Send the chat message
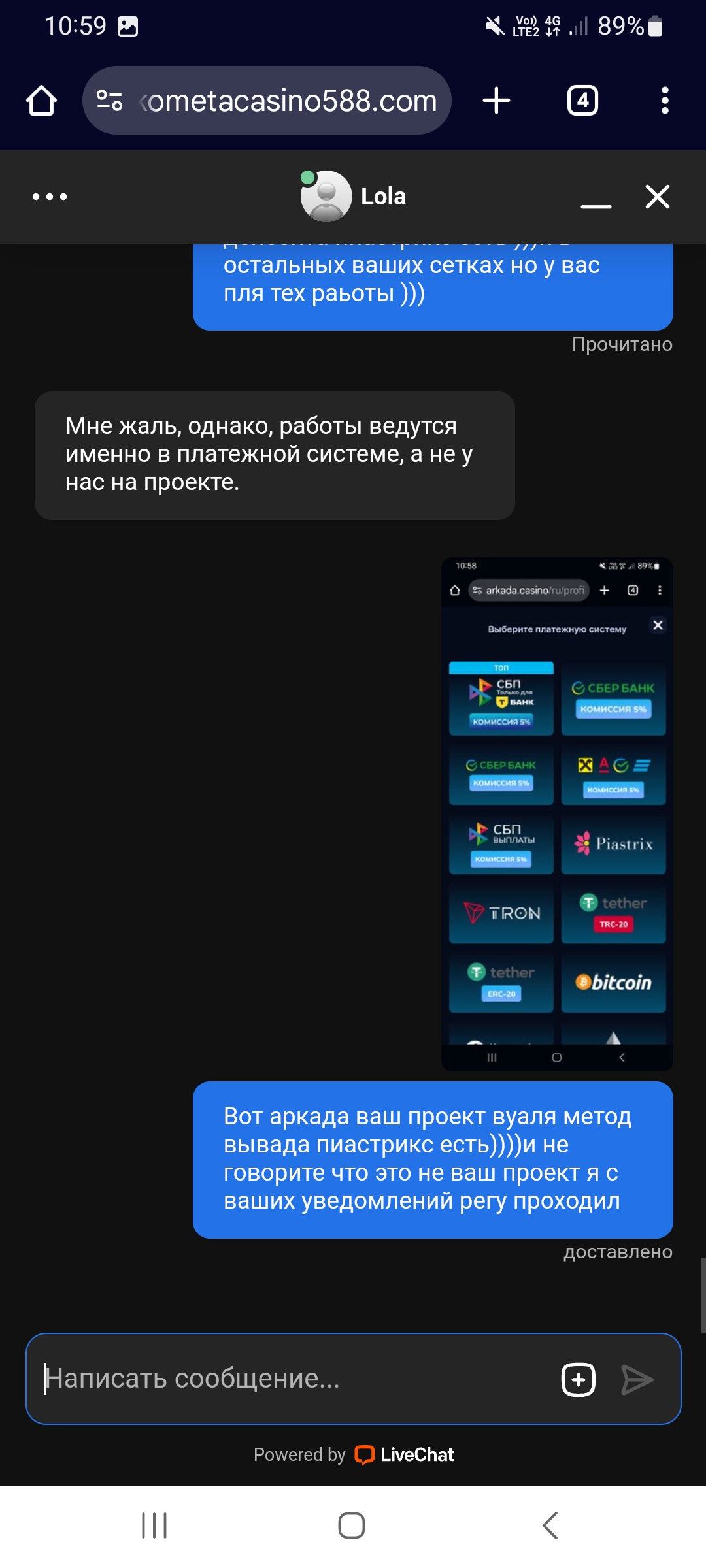This screenshot has width=706, height=1568. coord(637,1380)
